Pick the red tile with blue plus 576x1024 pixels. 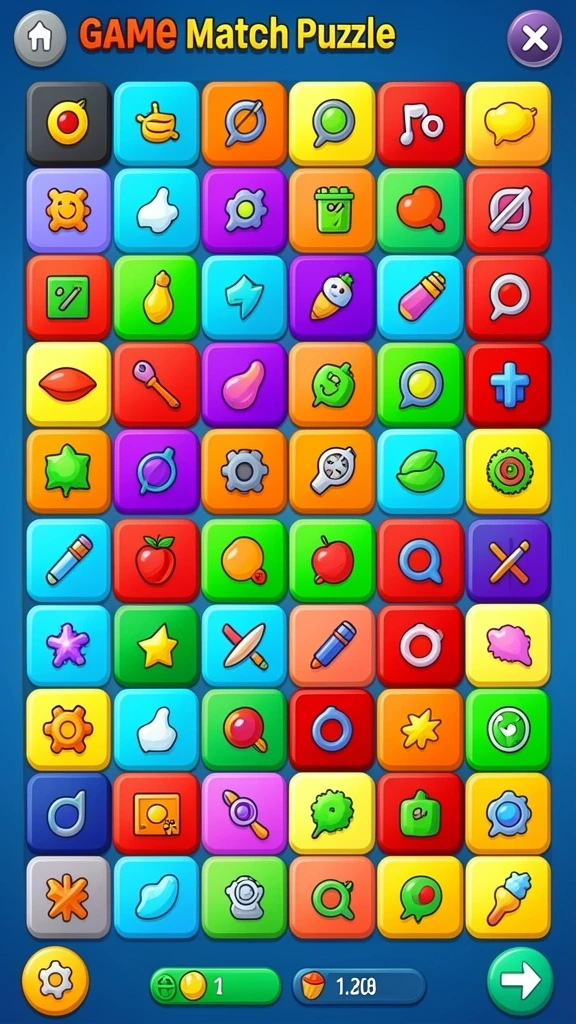(508, 384)
